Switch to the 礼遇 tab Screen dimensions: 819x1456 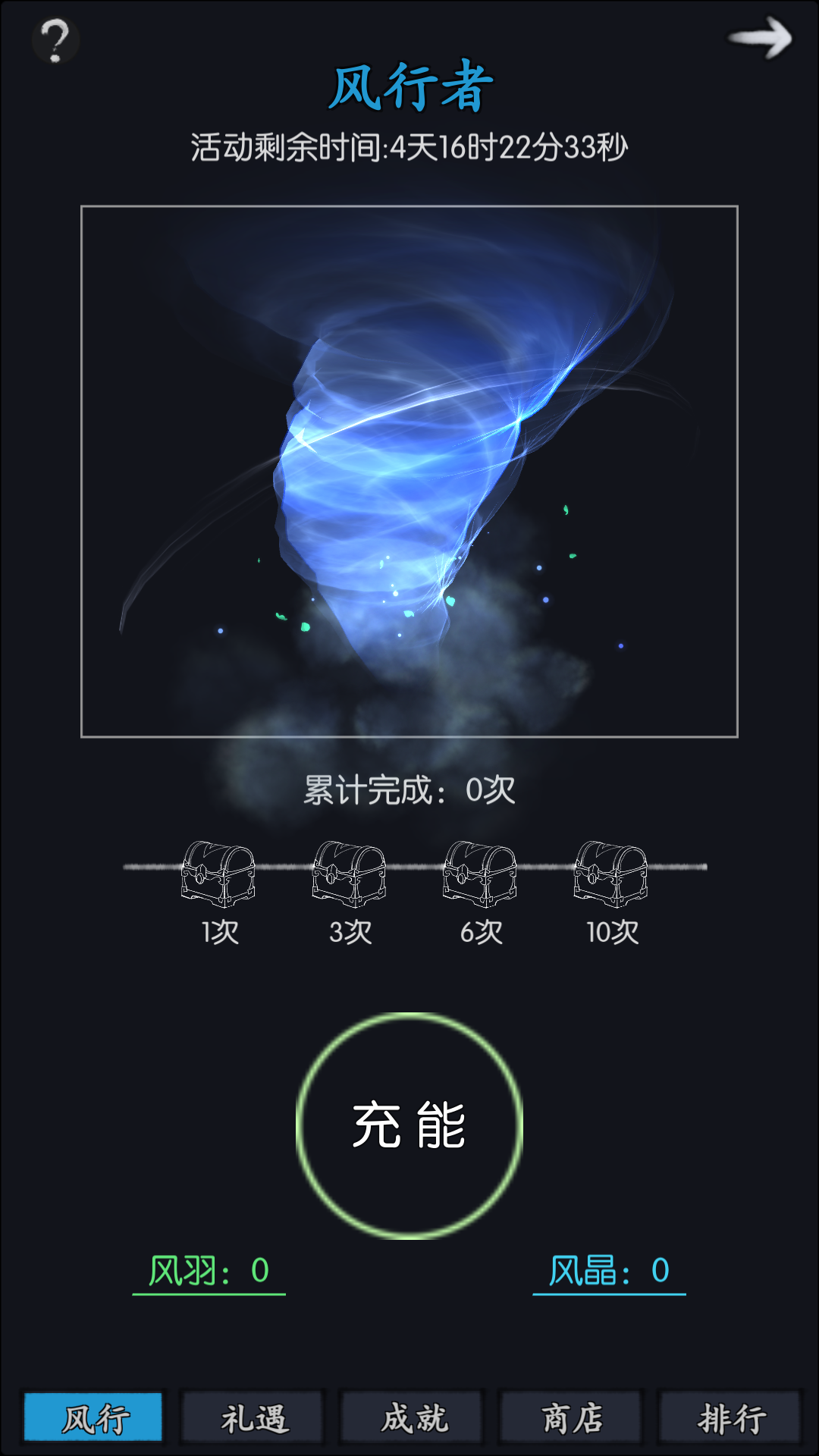click(x=252, y=1417)
